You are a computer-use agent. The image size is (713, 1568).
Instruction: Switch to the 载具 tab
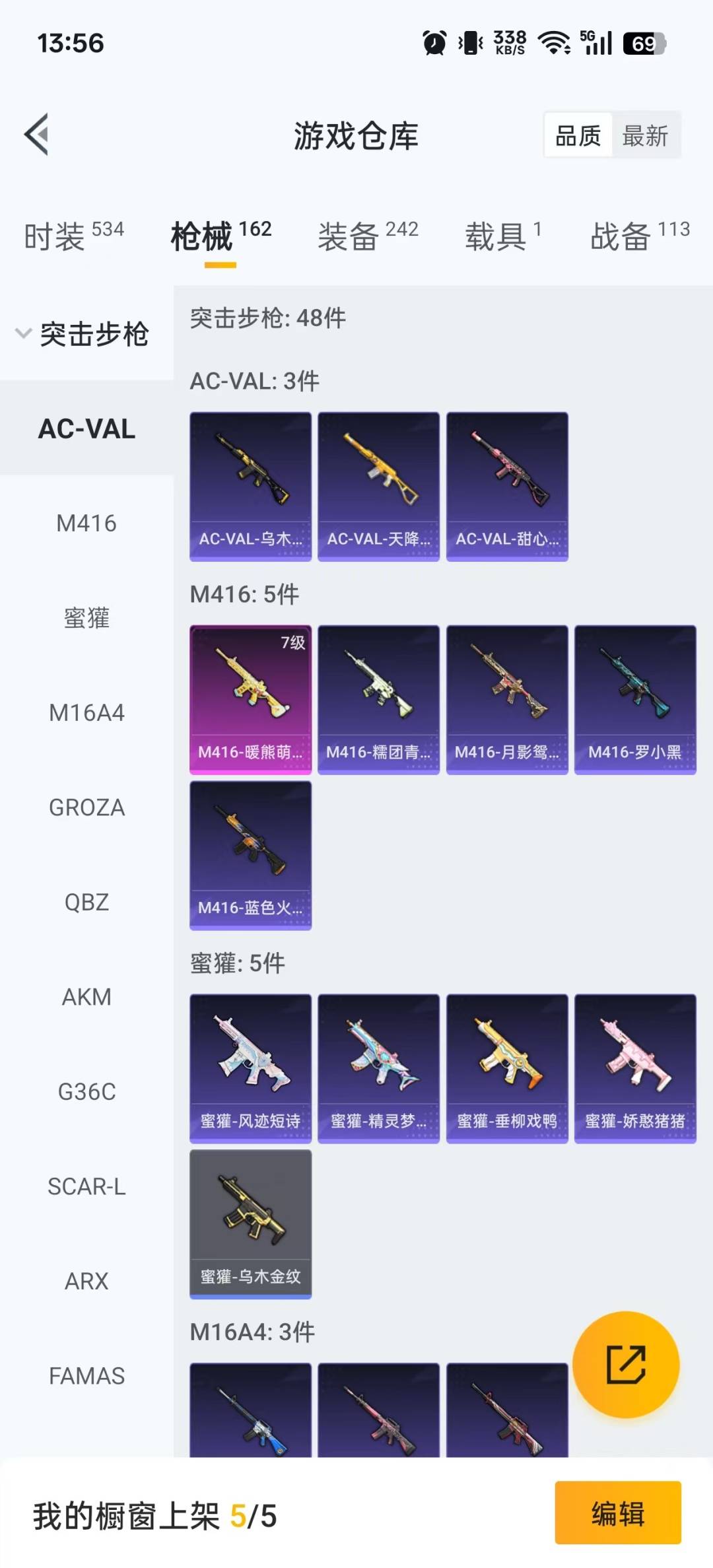tap(502, 236)
